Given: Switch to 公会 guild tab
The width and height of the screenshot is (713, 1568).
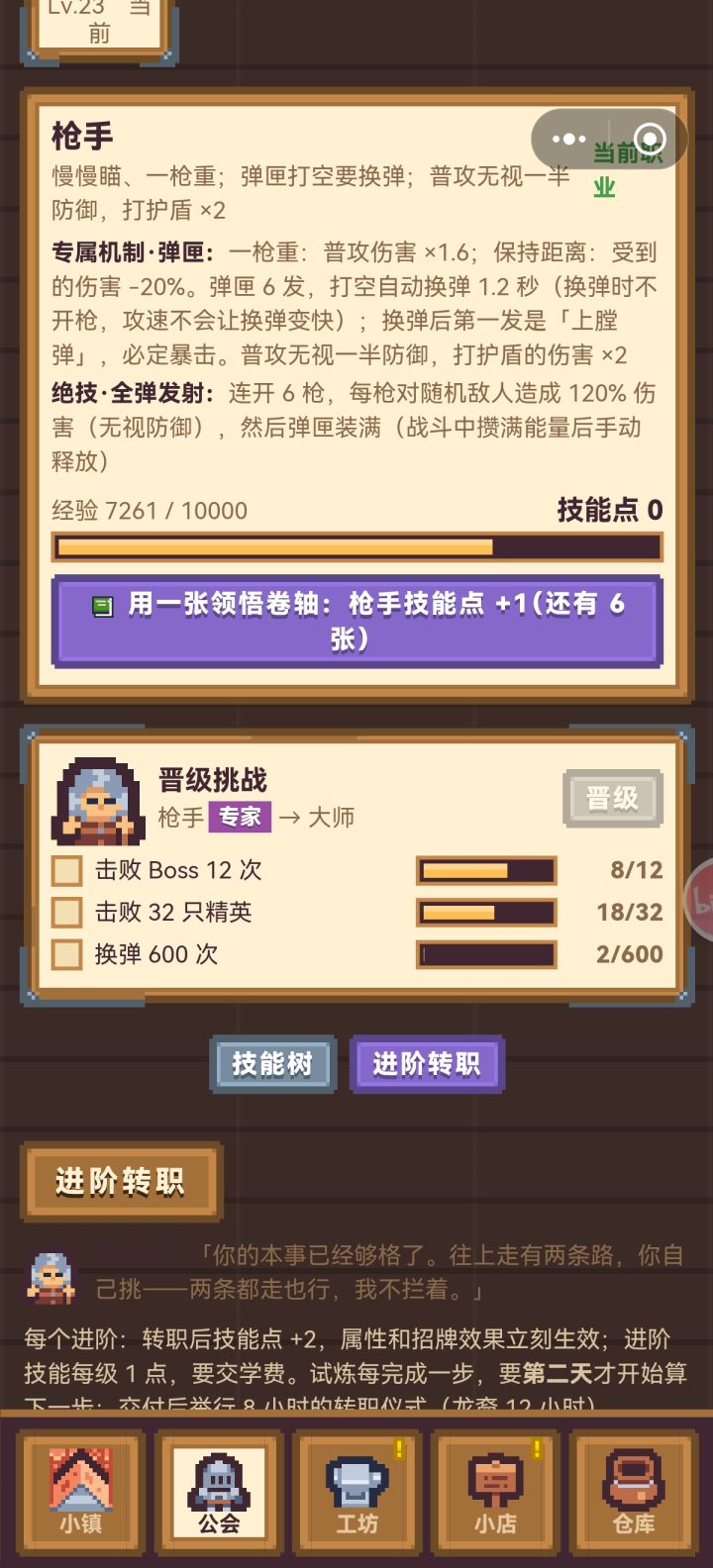Looking at the screenshot, I should (219, 1491).
